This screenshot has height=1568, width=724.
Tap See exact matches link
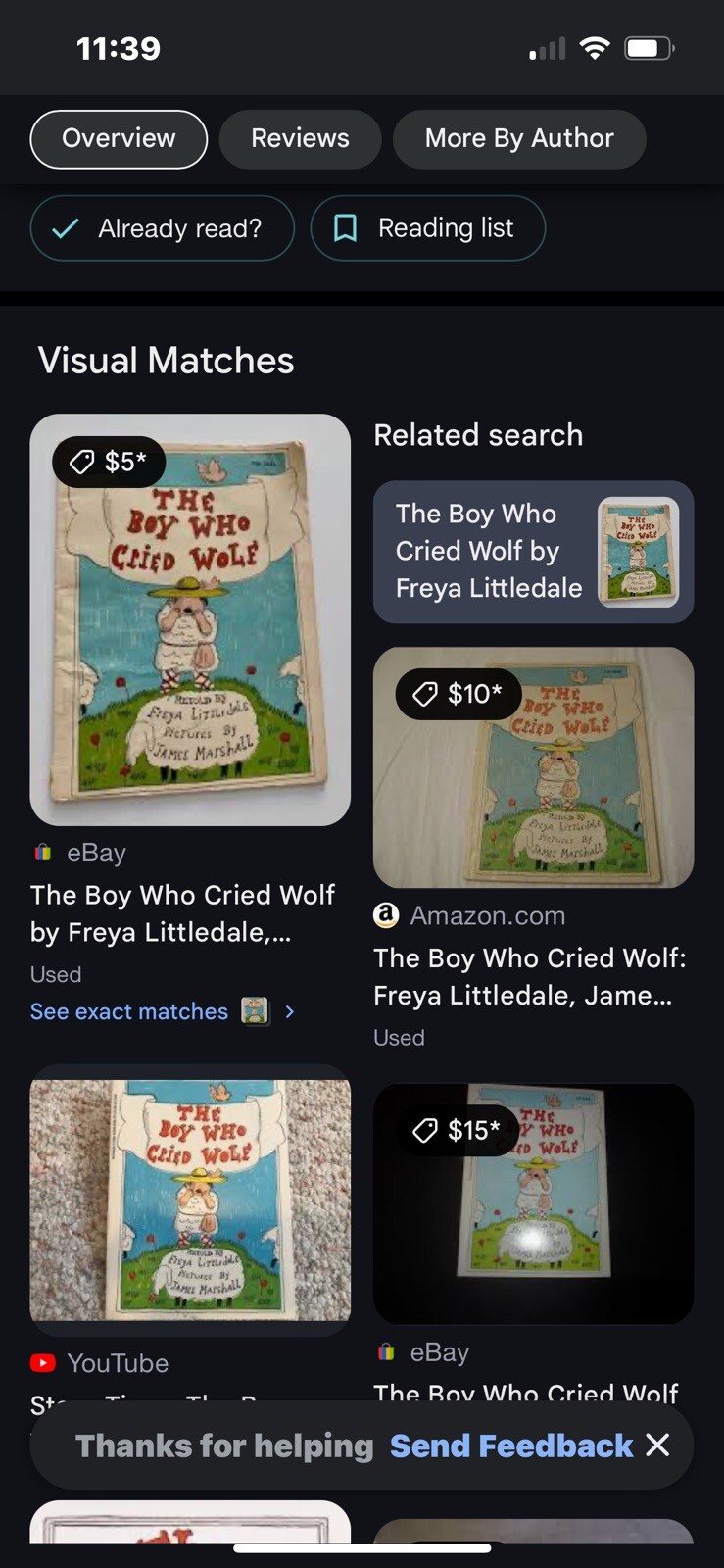(x=129, y=1011)
